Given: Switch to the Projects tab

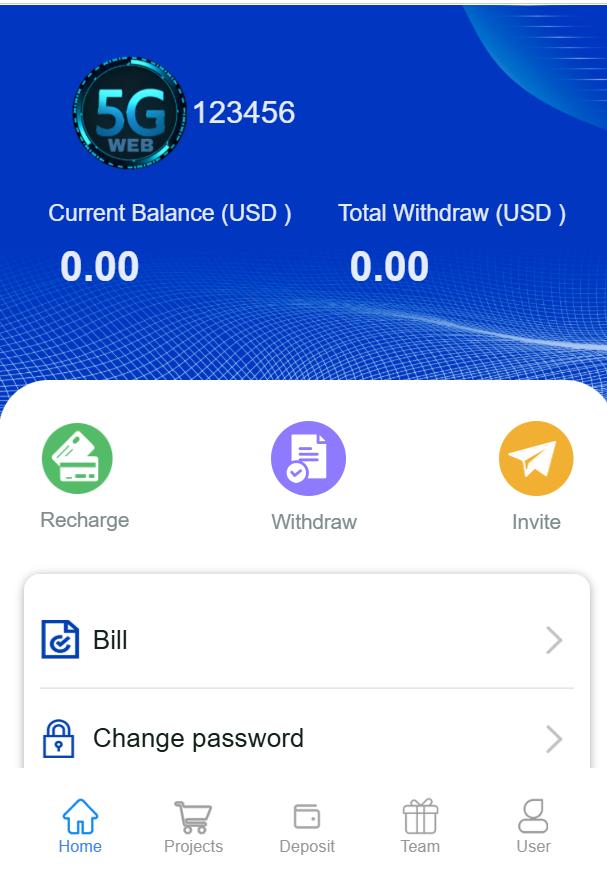Looking at the screenshot, I should [x=193, y=826].
